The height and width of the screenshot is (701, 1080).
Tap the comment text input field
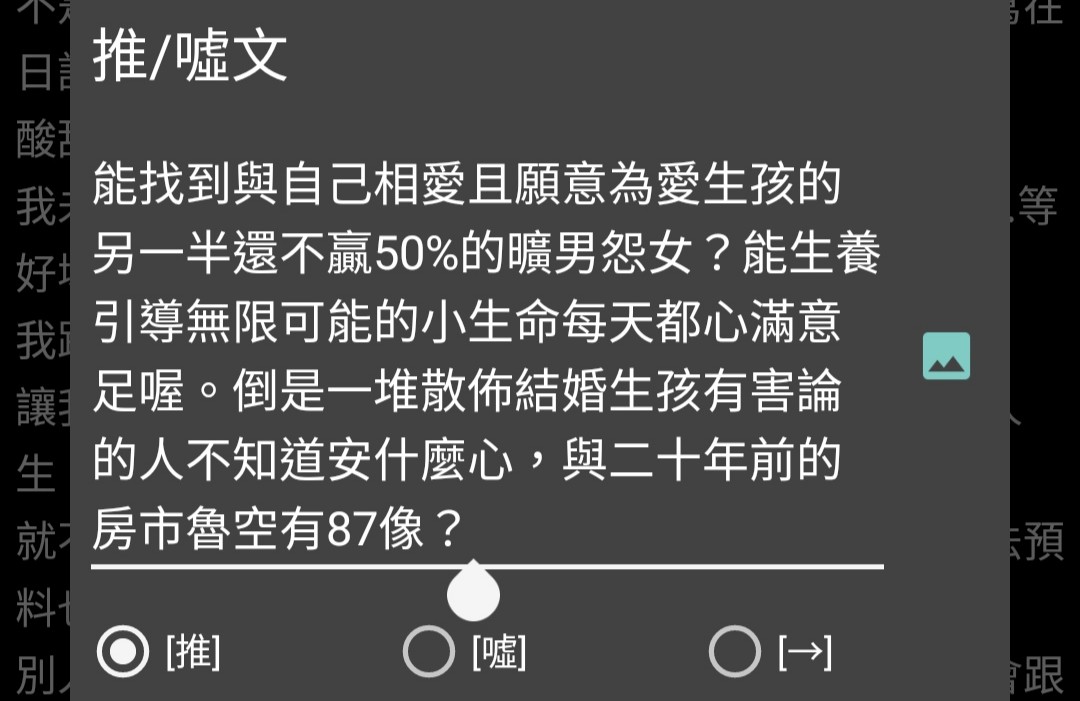(x=487, y=356)
